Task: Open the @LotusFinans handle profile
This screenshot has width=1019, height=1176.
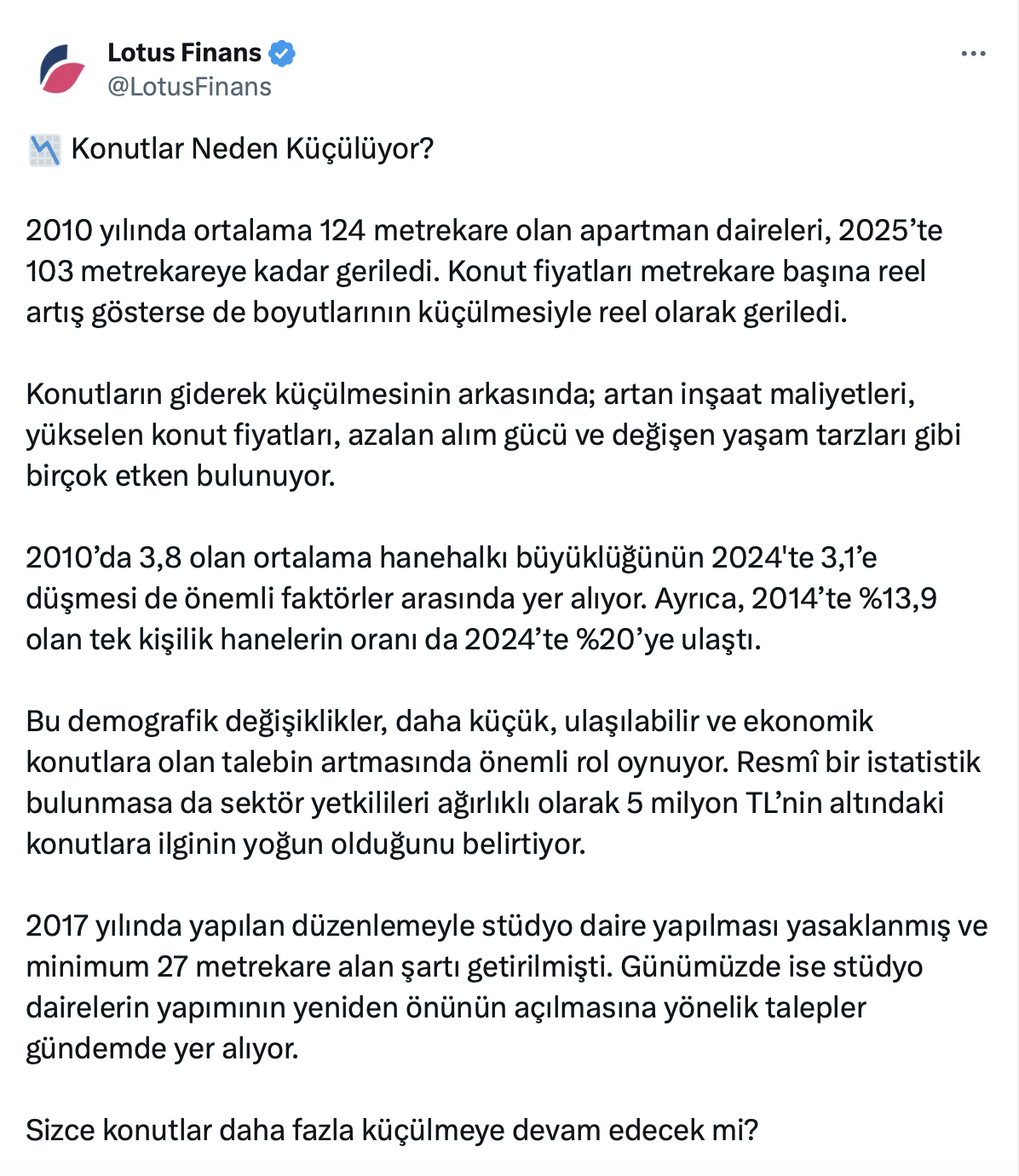Action: (x=189, y=87)
